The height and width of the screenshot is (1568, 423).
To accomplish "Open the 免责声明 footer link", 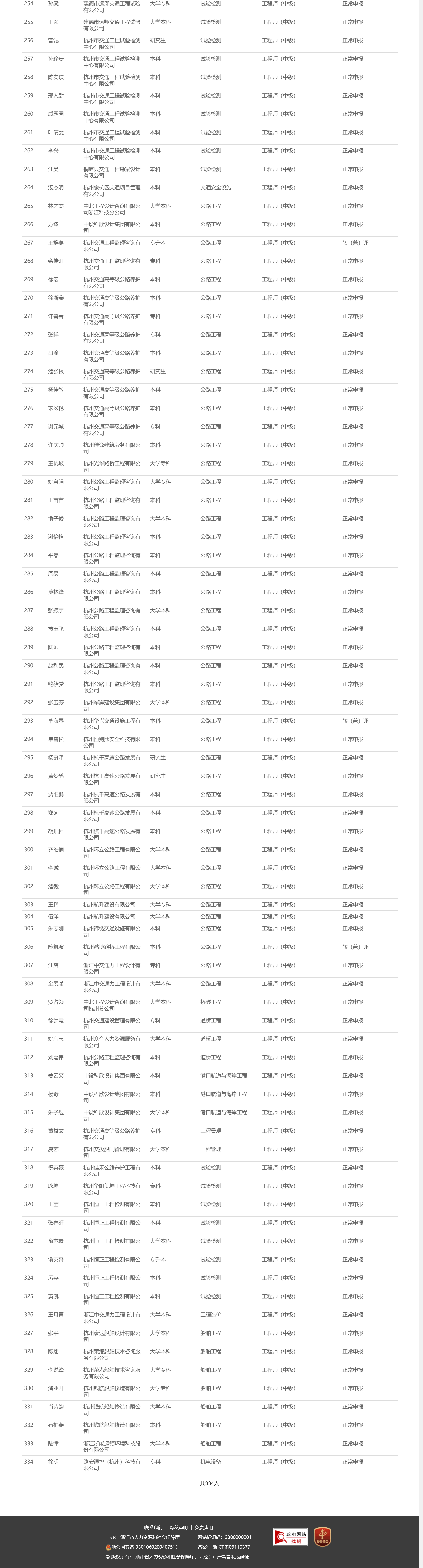I will (x=204, y=1527).
